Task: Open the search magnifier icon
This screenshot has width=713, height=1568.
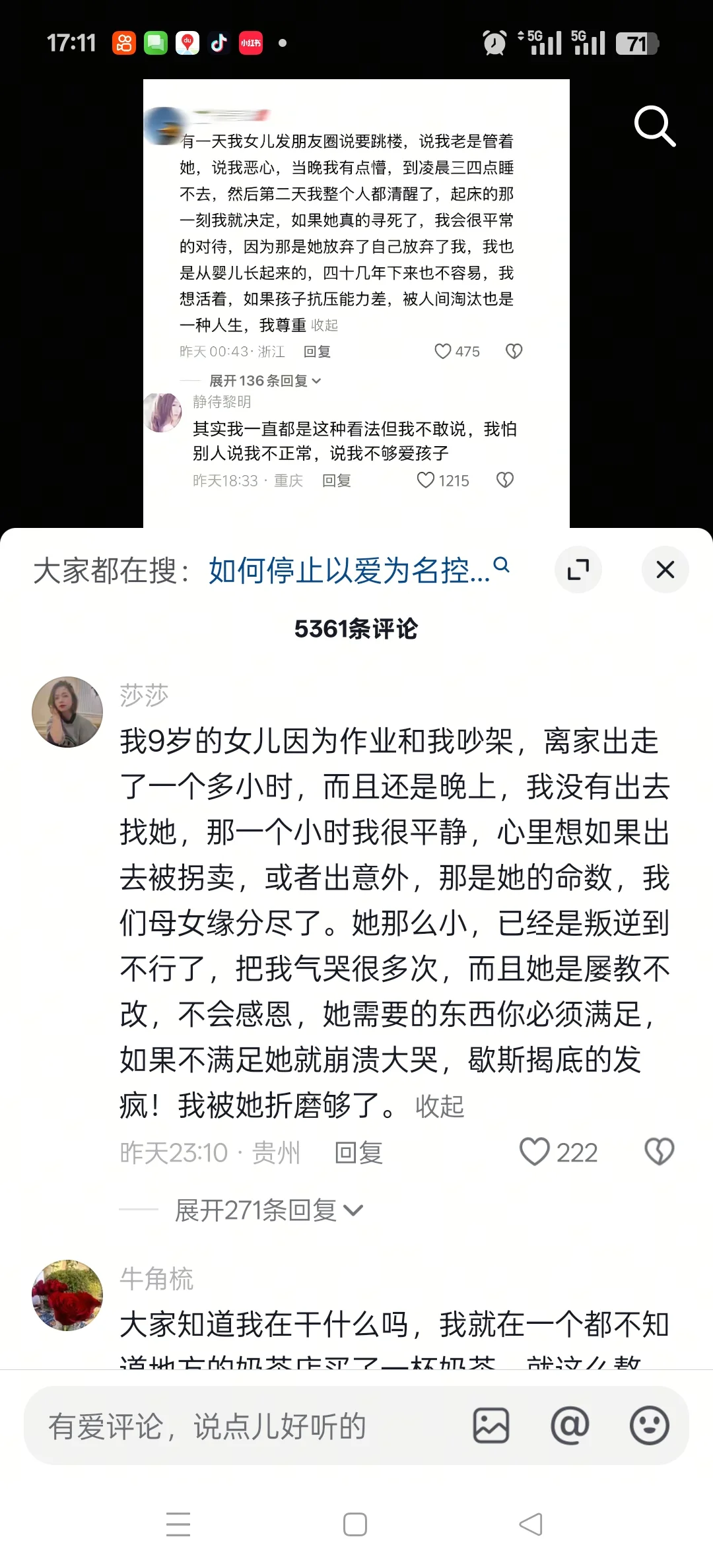Action: click(x=654, y=125)
